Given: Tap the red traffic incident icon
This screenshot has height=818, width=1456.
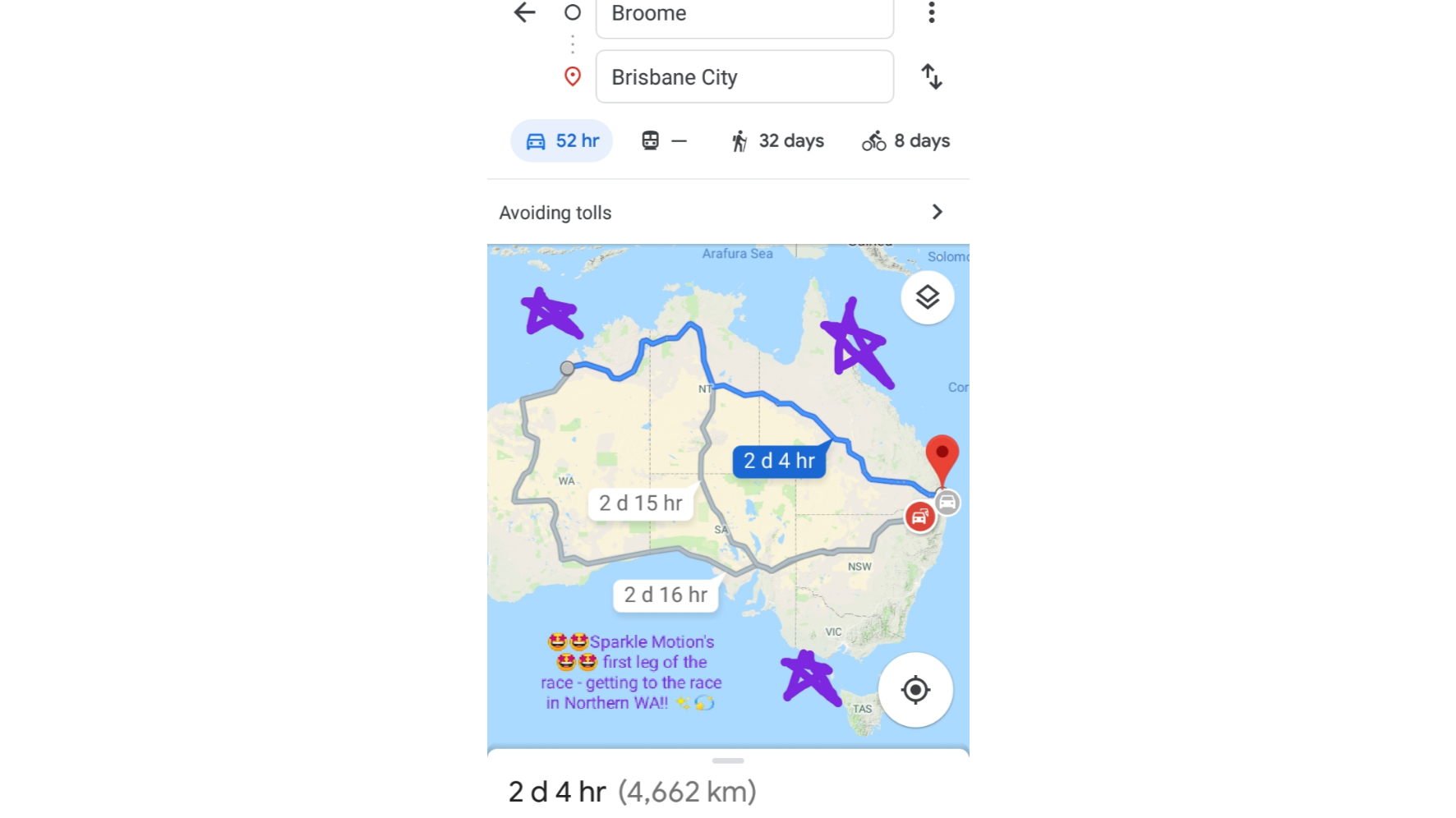Looking at the screenshot, I should tap(920, 517).
